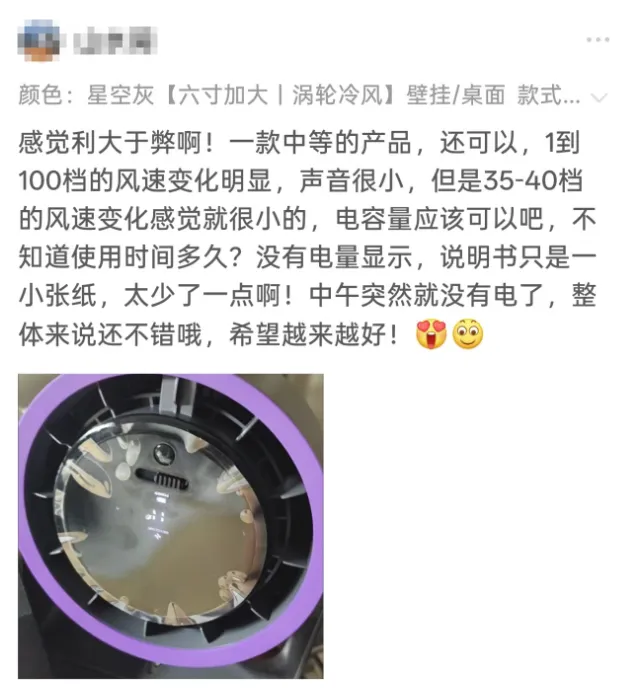The height and width of the screenshot is (693, 621).
Task: Open the reviewer's profile avatar
Action: click(40, 42)
